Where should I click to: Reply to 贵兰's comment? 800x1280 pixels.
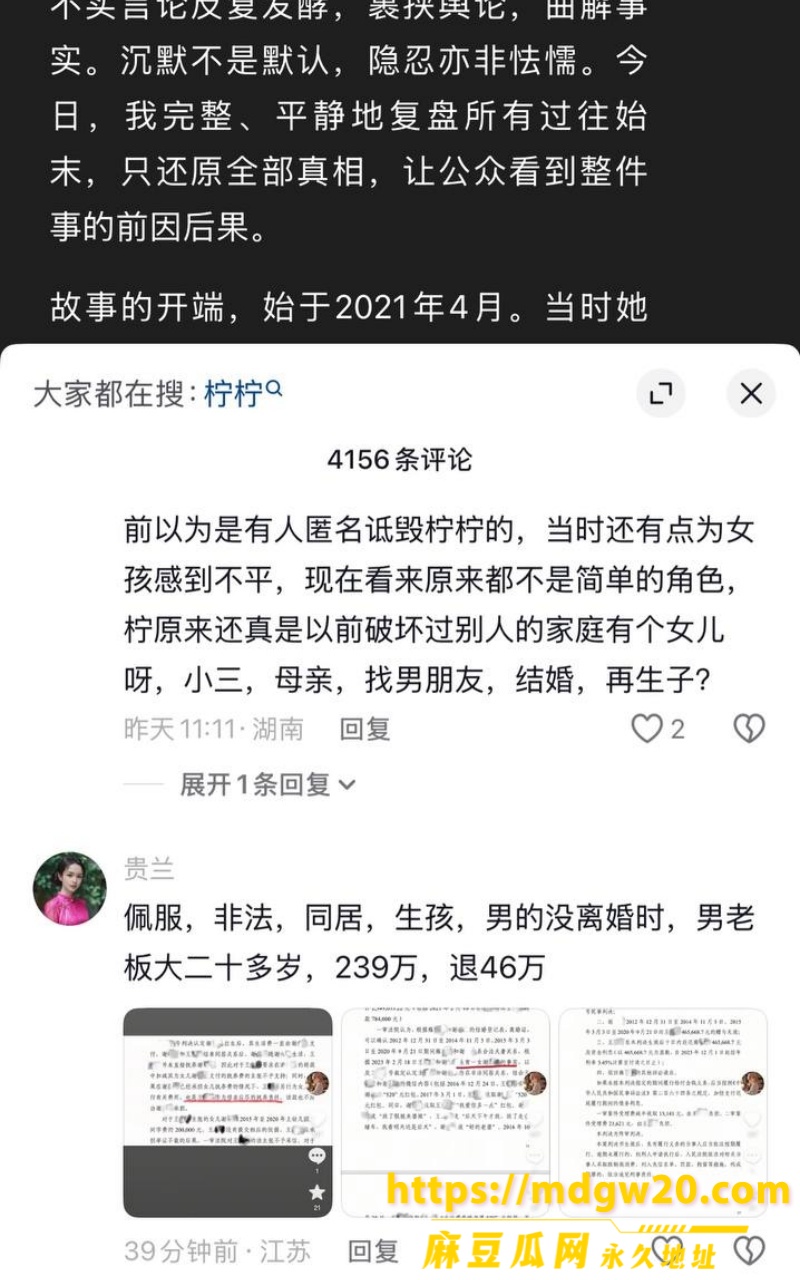(373, 1251)
